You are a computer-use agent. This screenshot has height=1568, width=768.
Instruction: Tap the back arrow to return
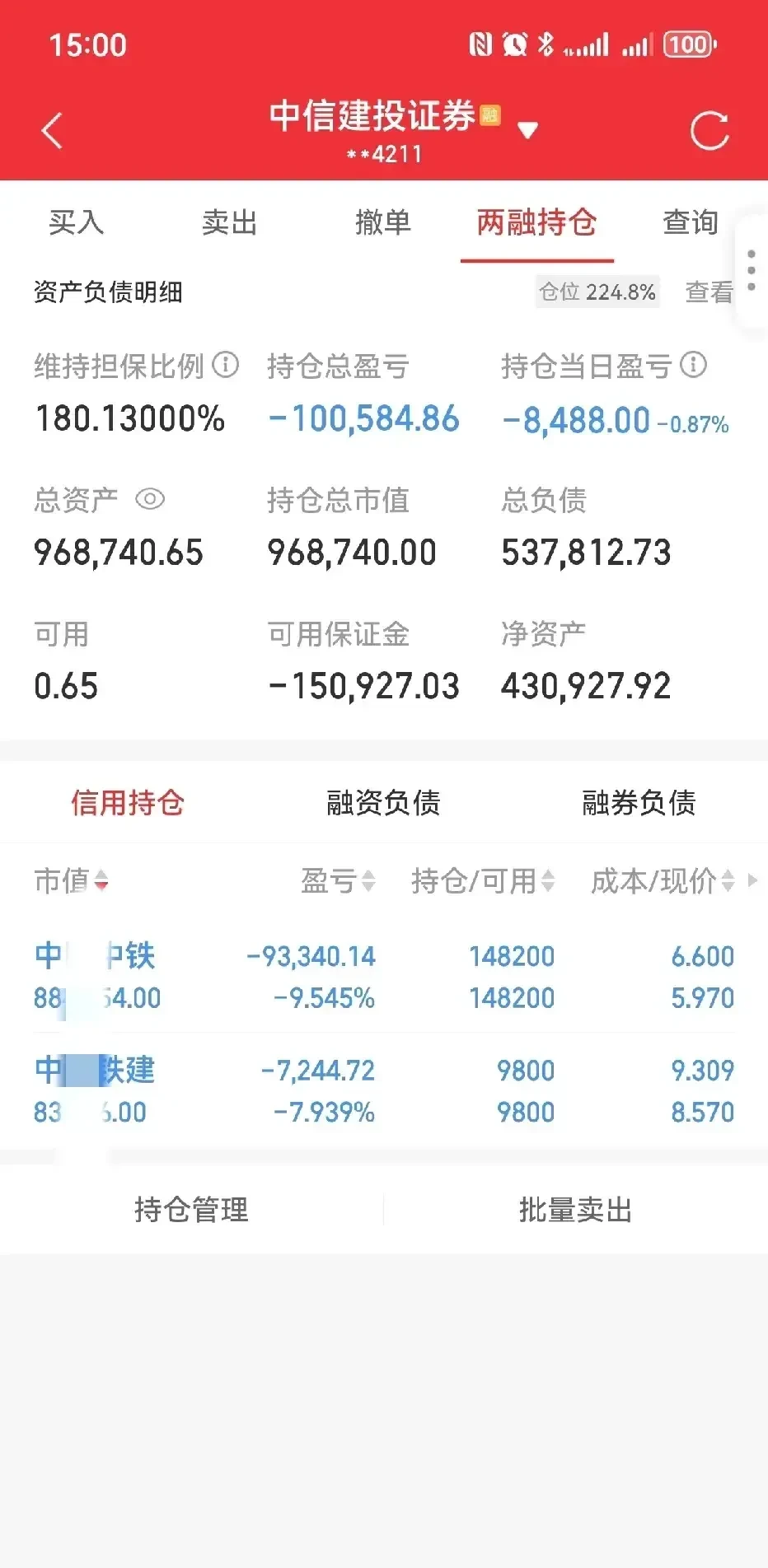pos(52,130)
